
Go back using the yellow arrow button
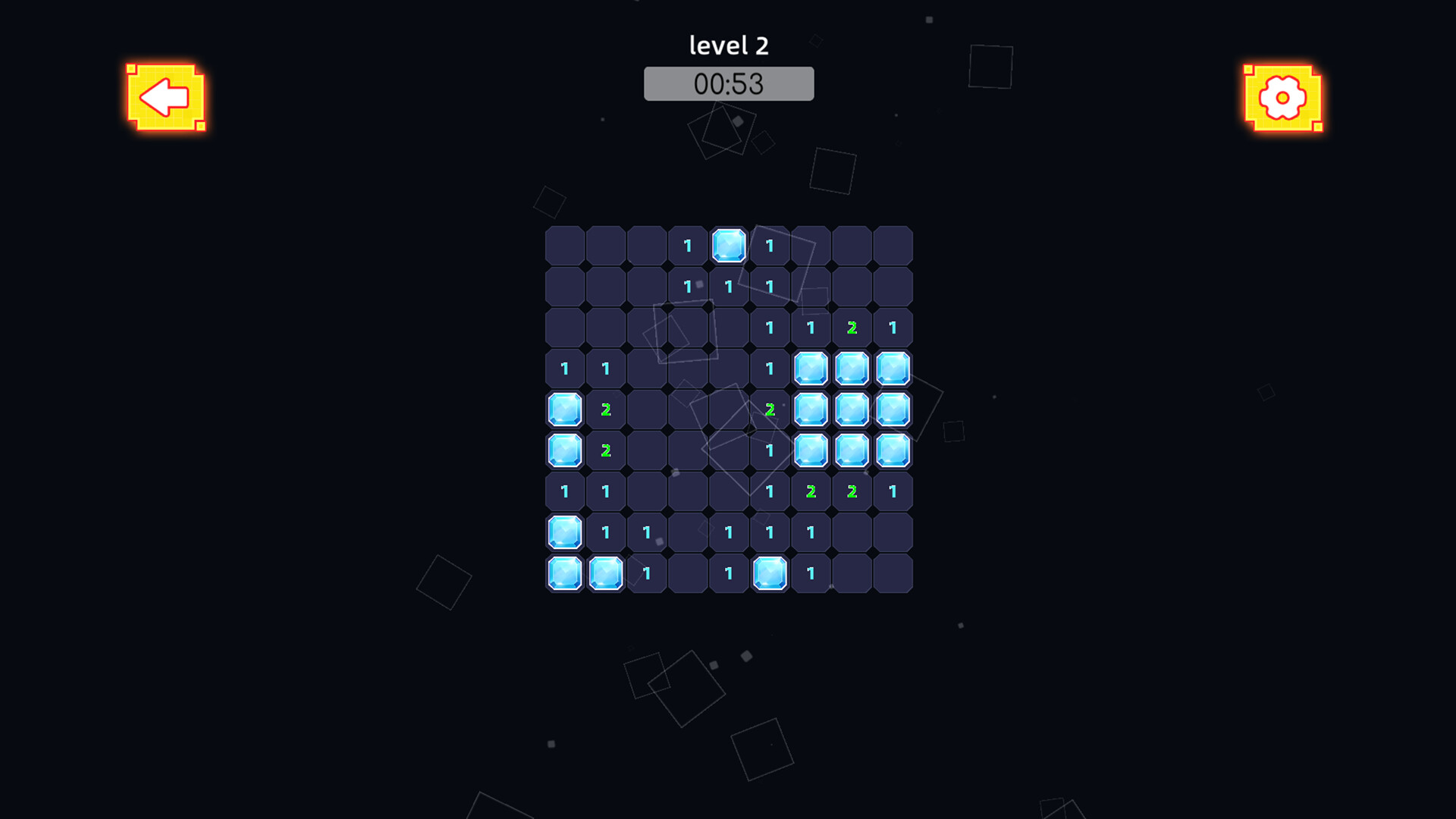pos(165,98)
